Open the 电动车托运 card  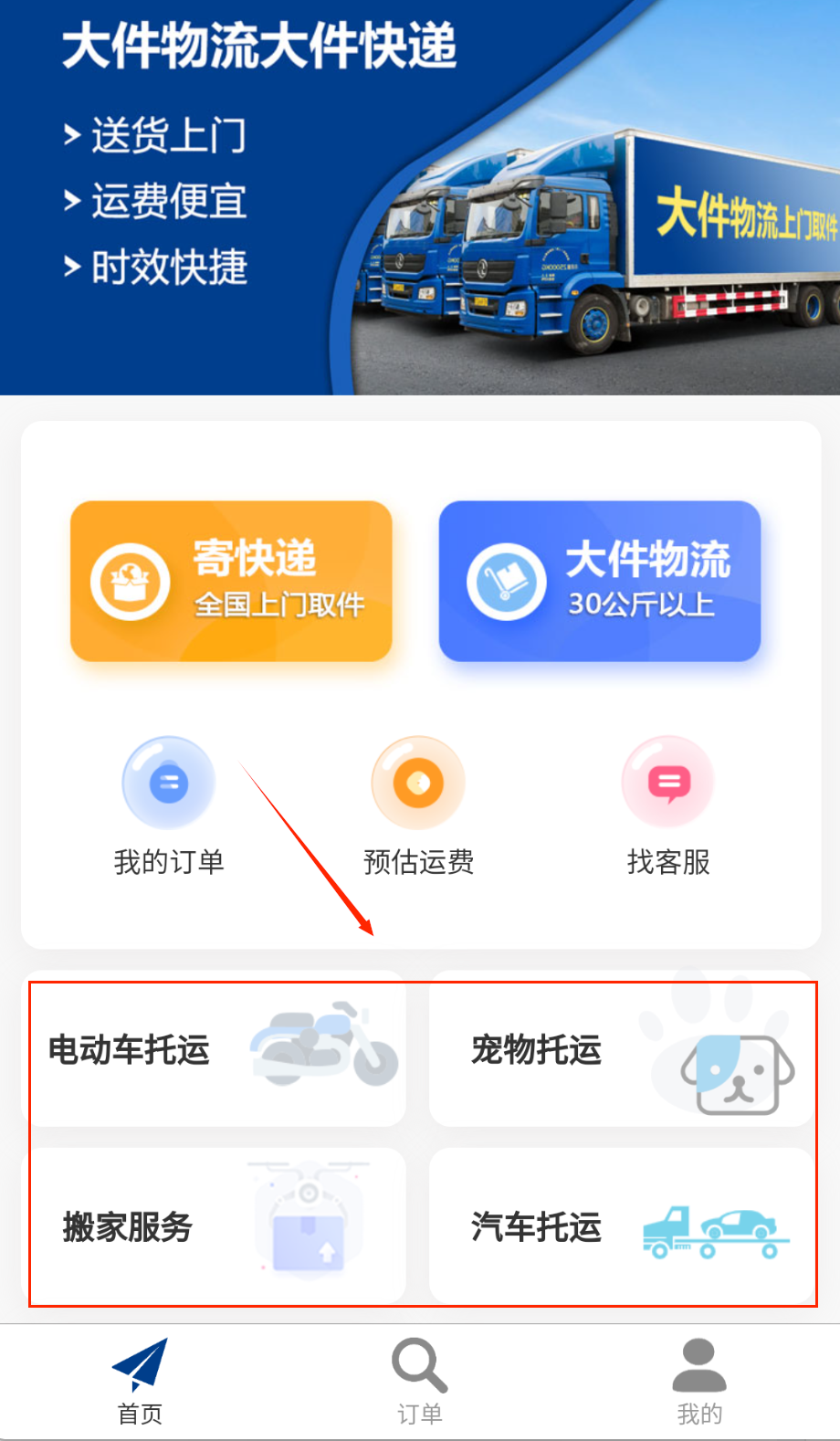[215, 1050]
